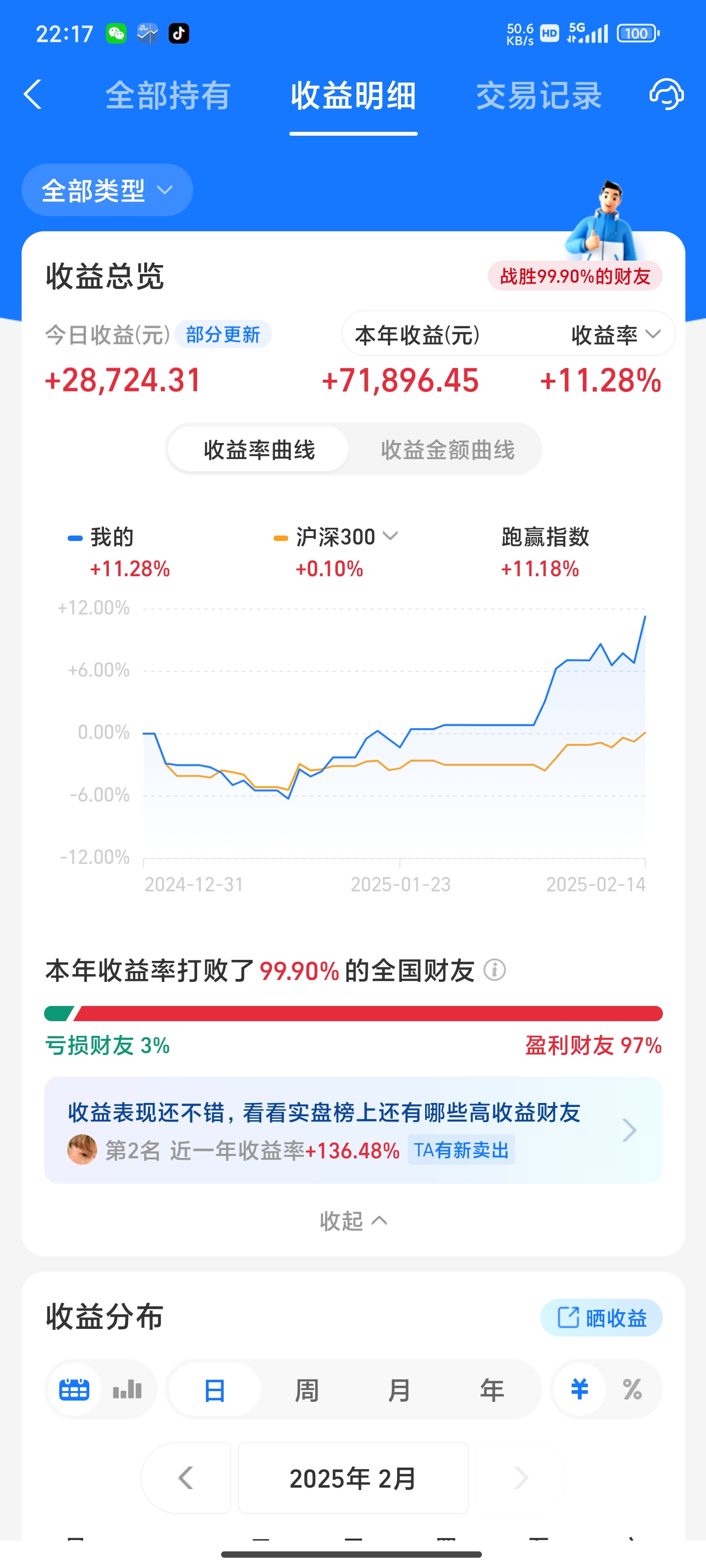Select the 收益率曲线 segment
This screenshot has height=1568, width=706.
259,450
